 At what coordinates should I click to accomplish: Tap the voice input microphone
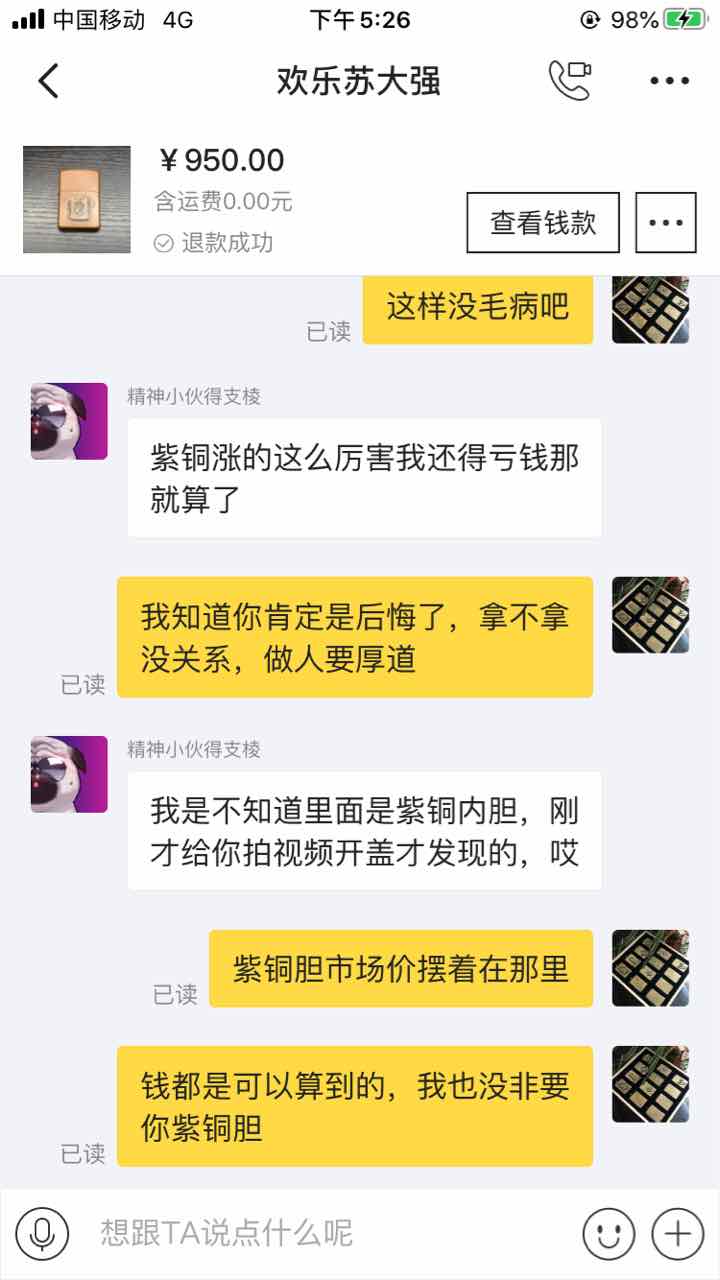(42, 1233)
